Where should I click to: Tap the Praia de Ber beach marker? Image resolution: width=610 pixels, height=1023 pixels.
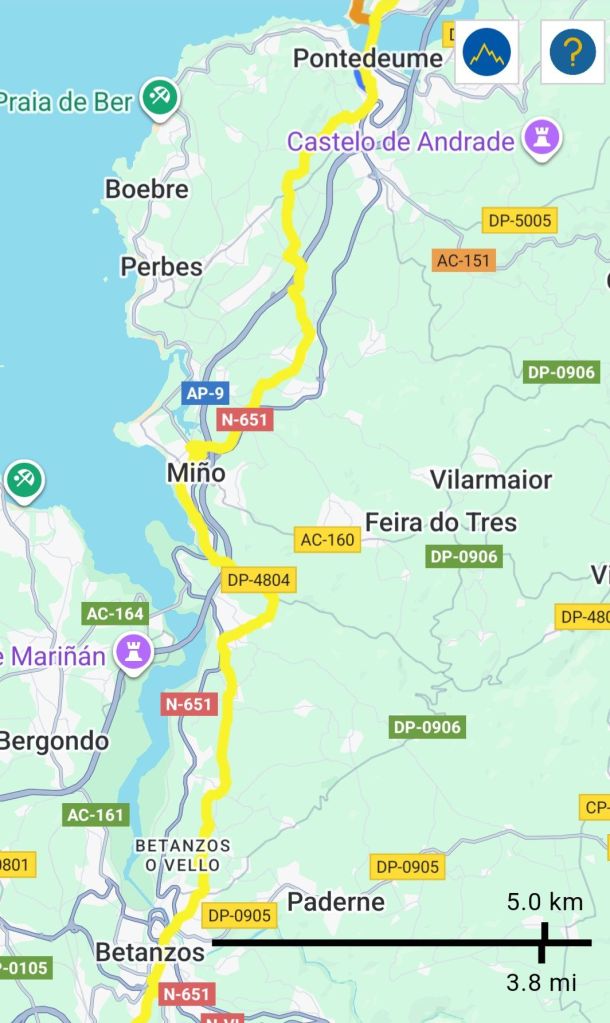click(159, 97)
